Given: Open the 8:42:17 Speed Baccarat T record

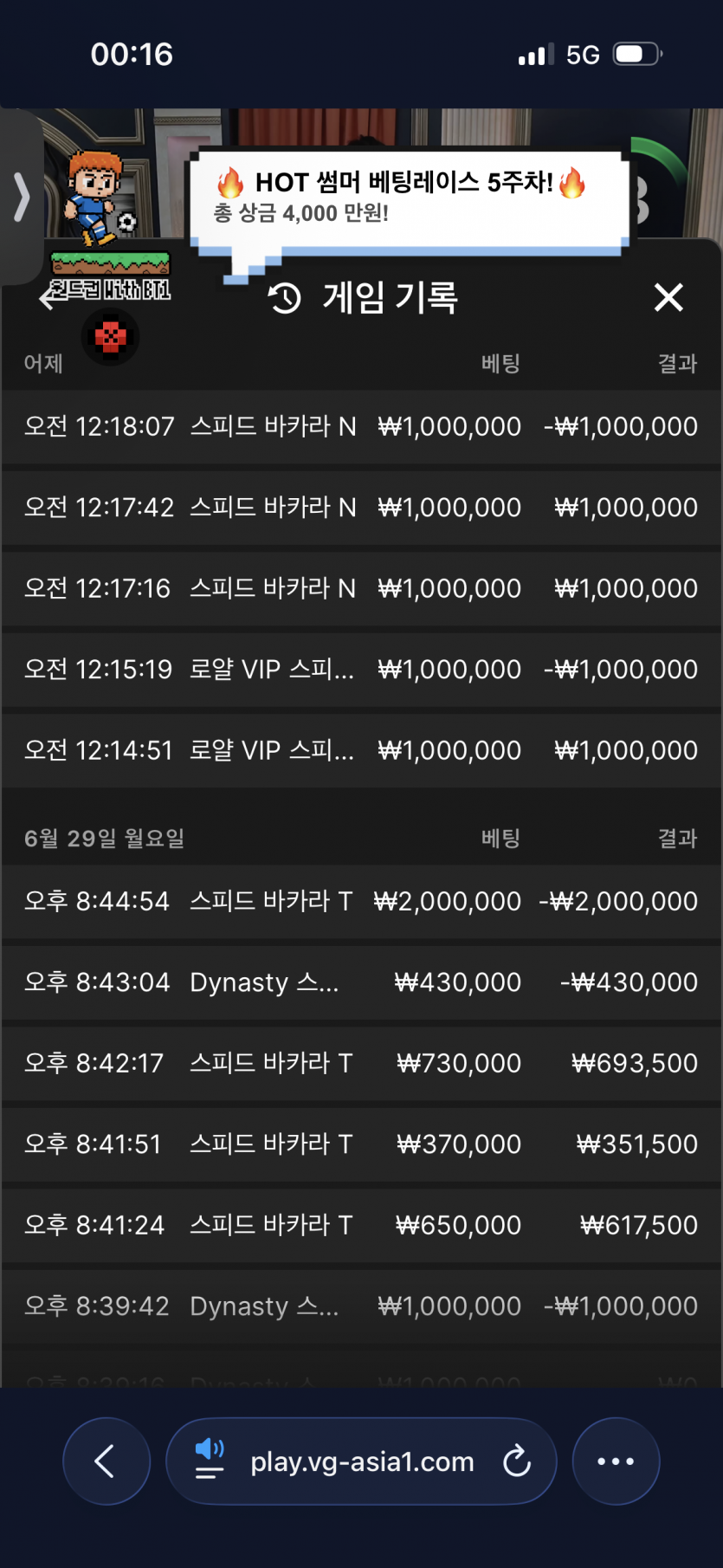Looking at the screenshot, I should [361, 1063].
